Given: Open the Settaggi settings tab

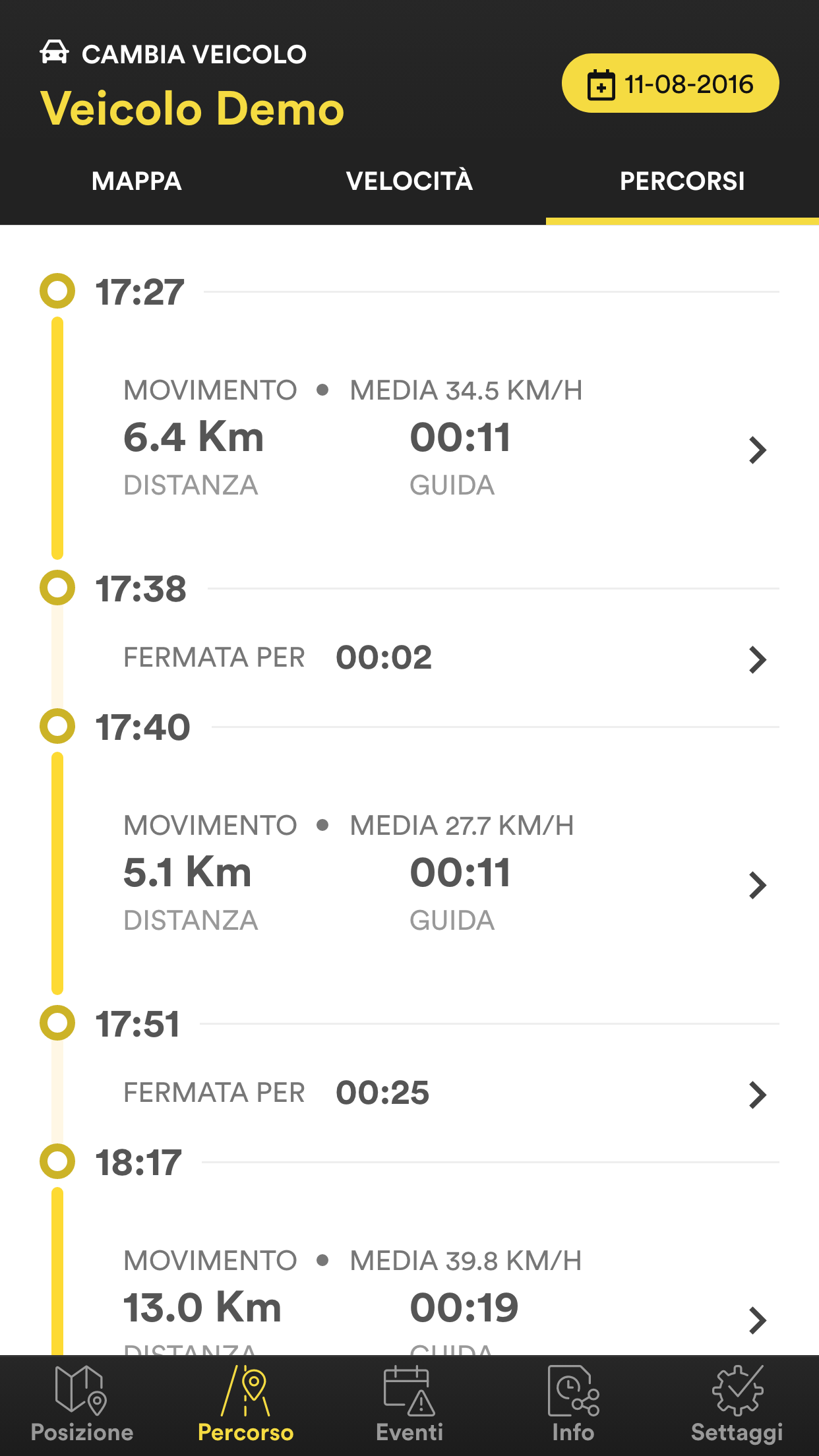Looking at the screenshot, I should tap(737, 1405).
